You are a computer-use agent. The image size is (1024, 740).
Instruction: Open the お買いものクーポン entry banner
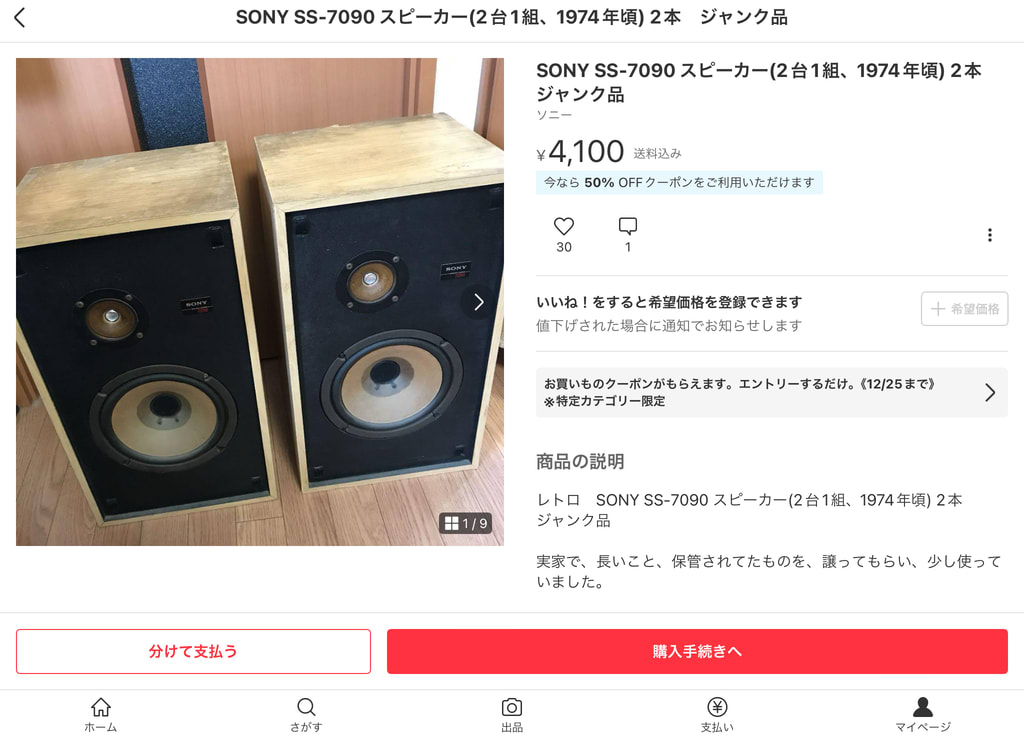tap(771, 392)
